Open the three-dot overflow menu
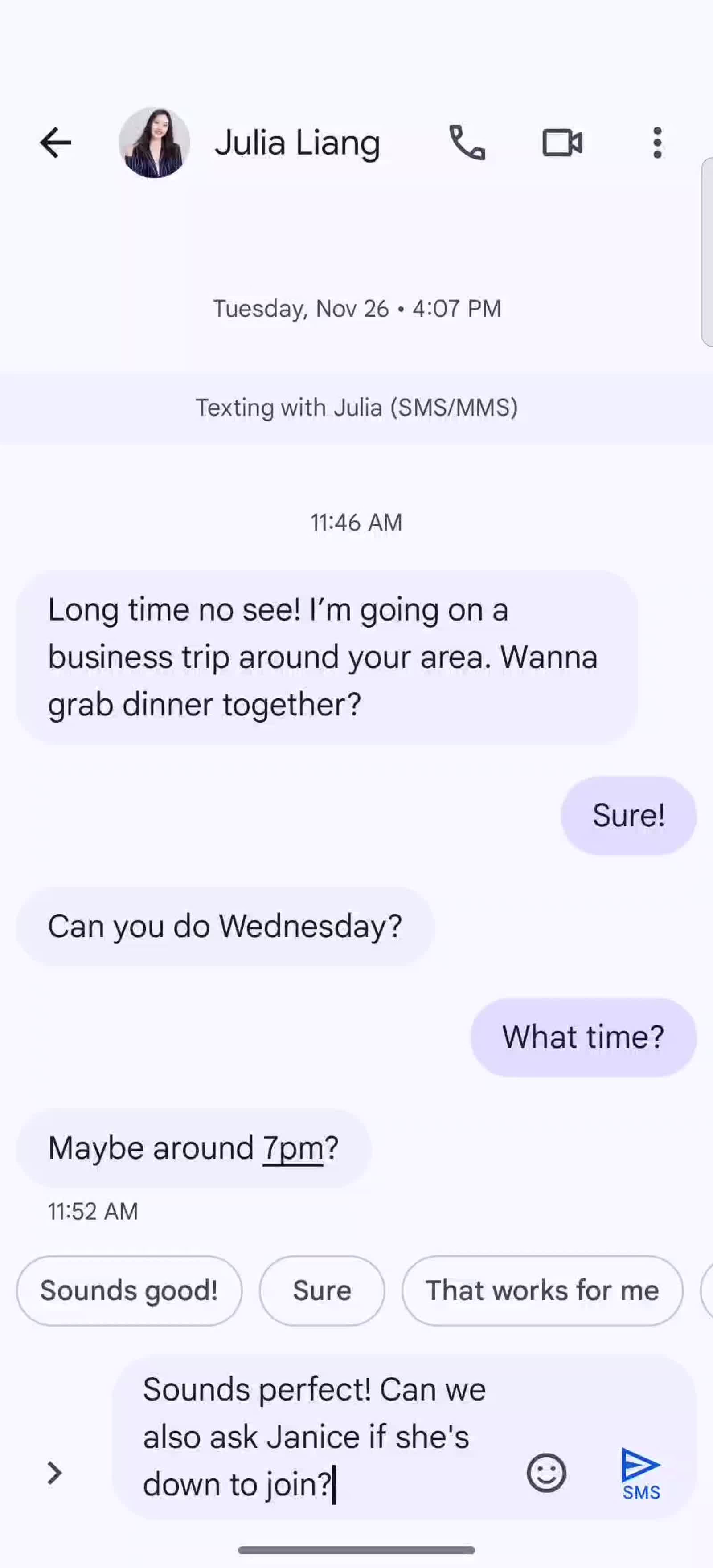 (x=657, y=143)
